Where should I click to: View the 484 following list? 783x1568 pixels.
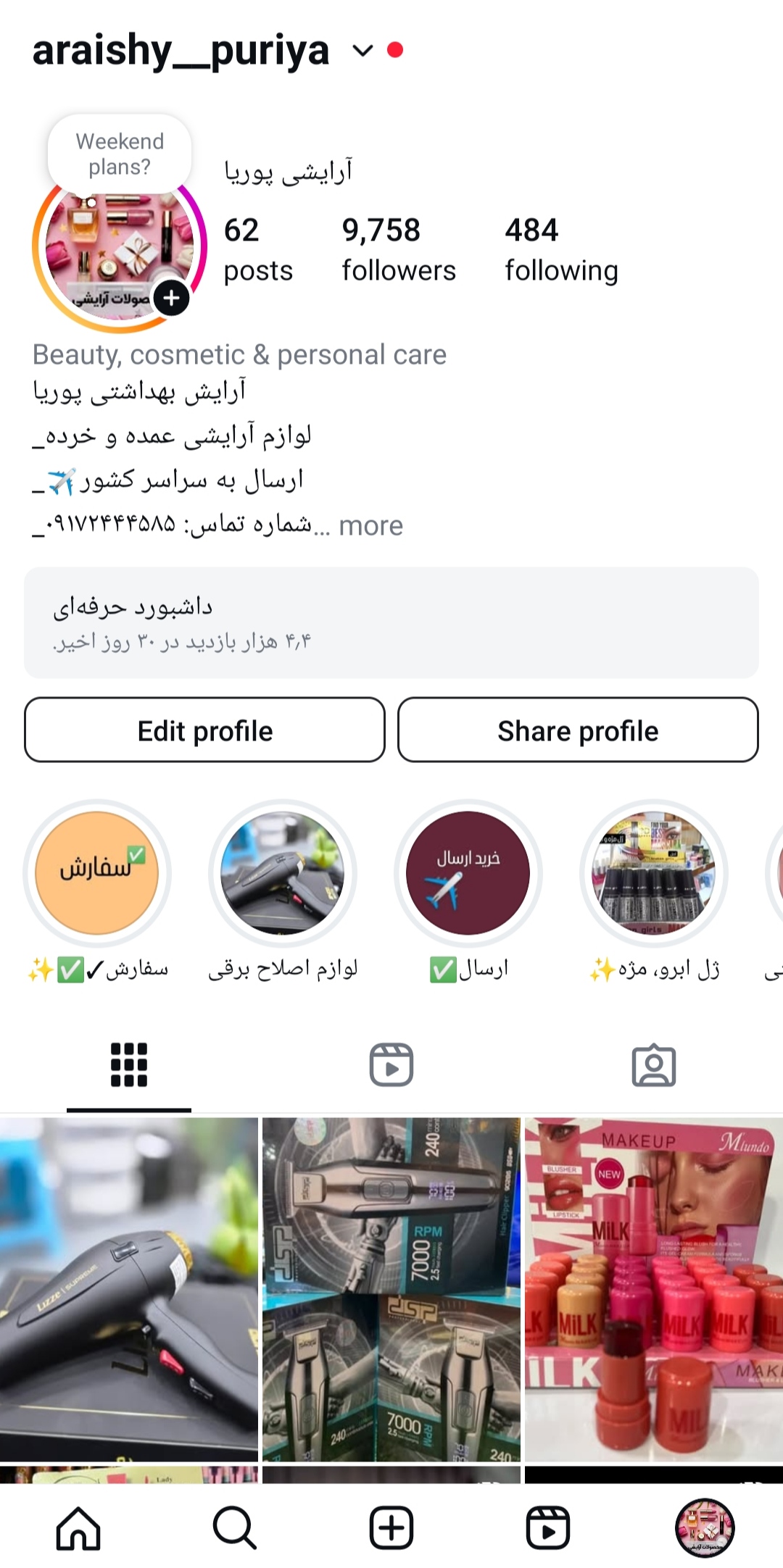561,249
